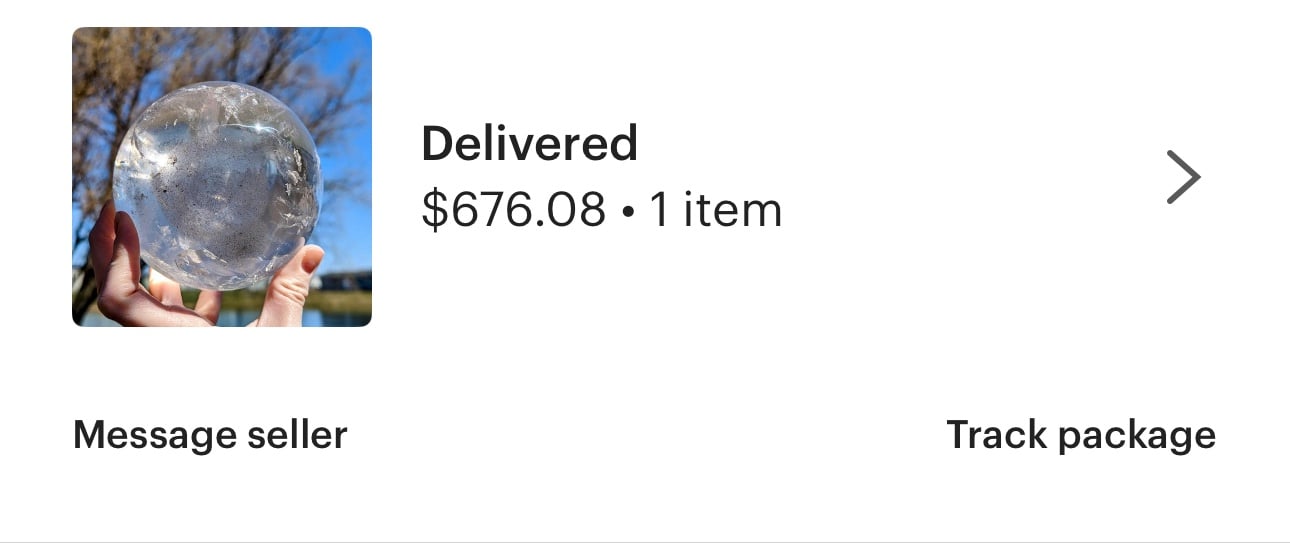
Task: Message the seller about this order
Action: point(210,435)
